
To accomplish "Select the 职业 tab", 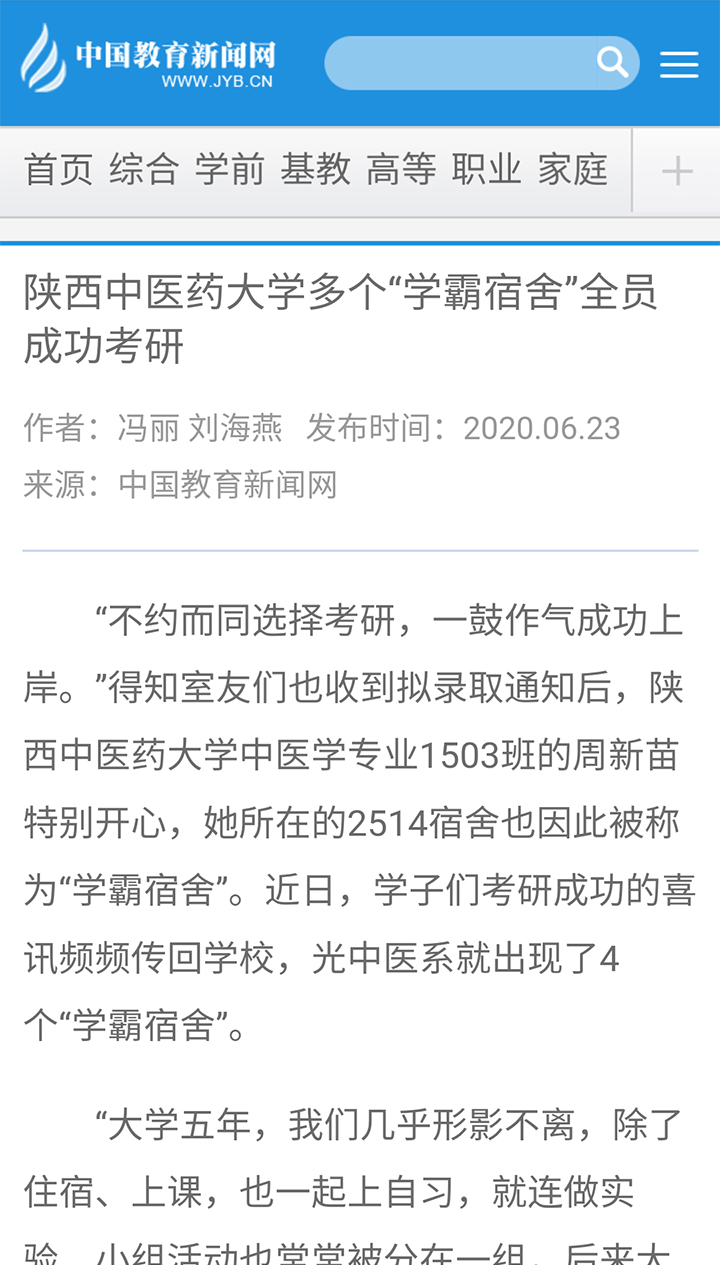I will 487,170.
